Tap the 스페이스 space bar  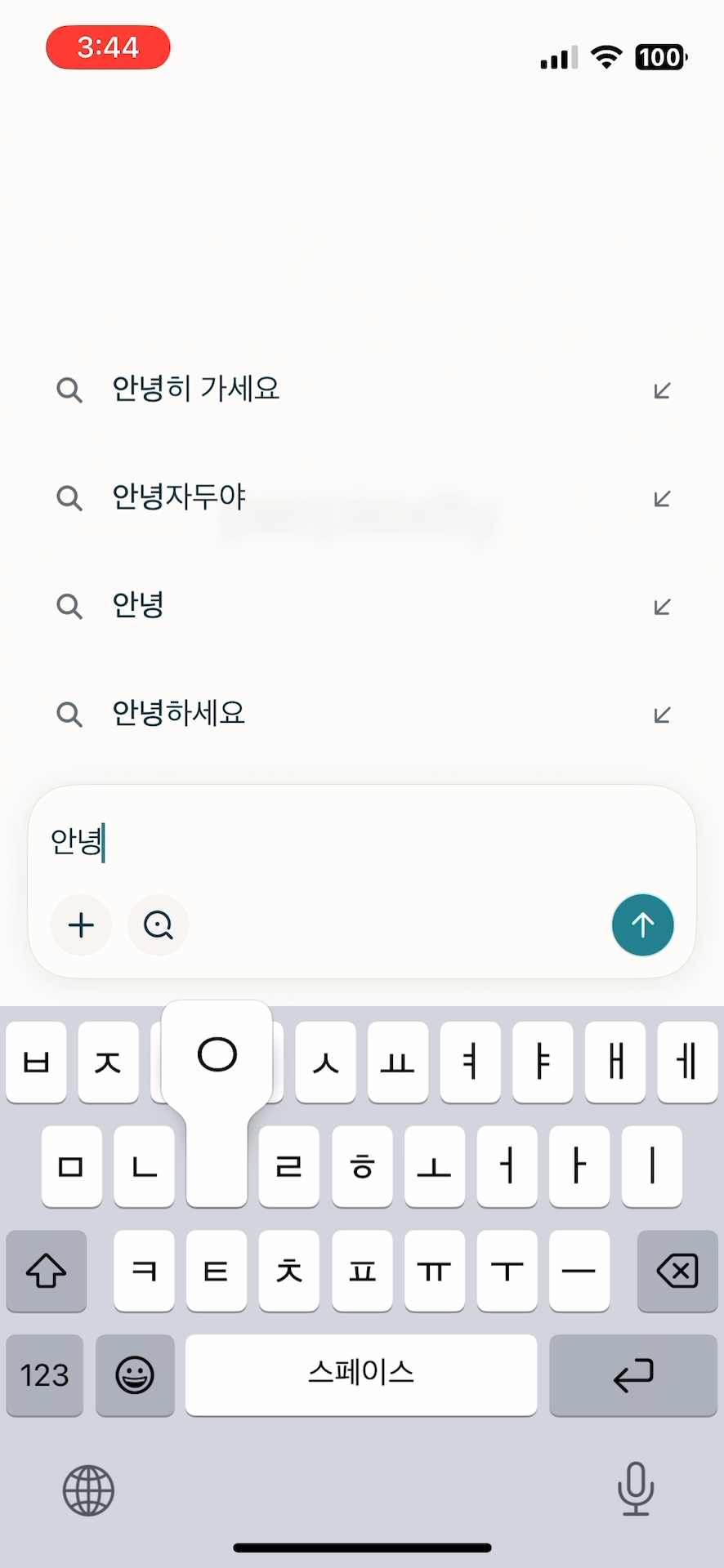point(361,1375)
